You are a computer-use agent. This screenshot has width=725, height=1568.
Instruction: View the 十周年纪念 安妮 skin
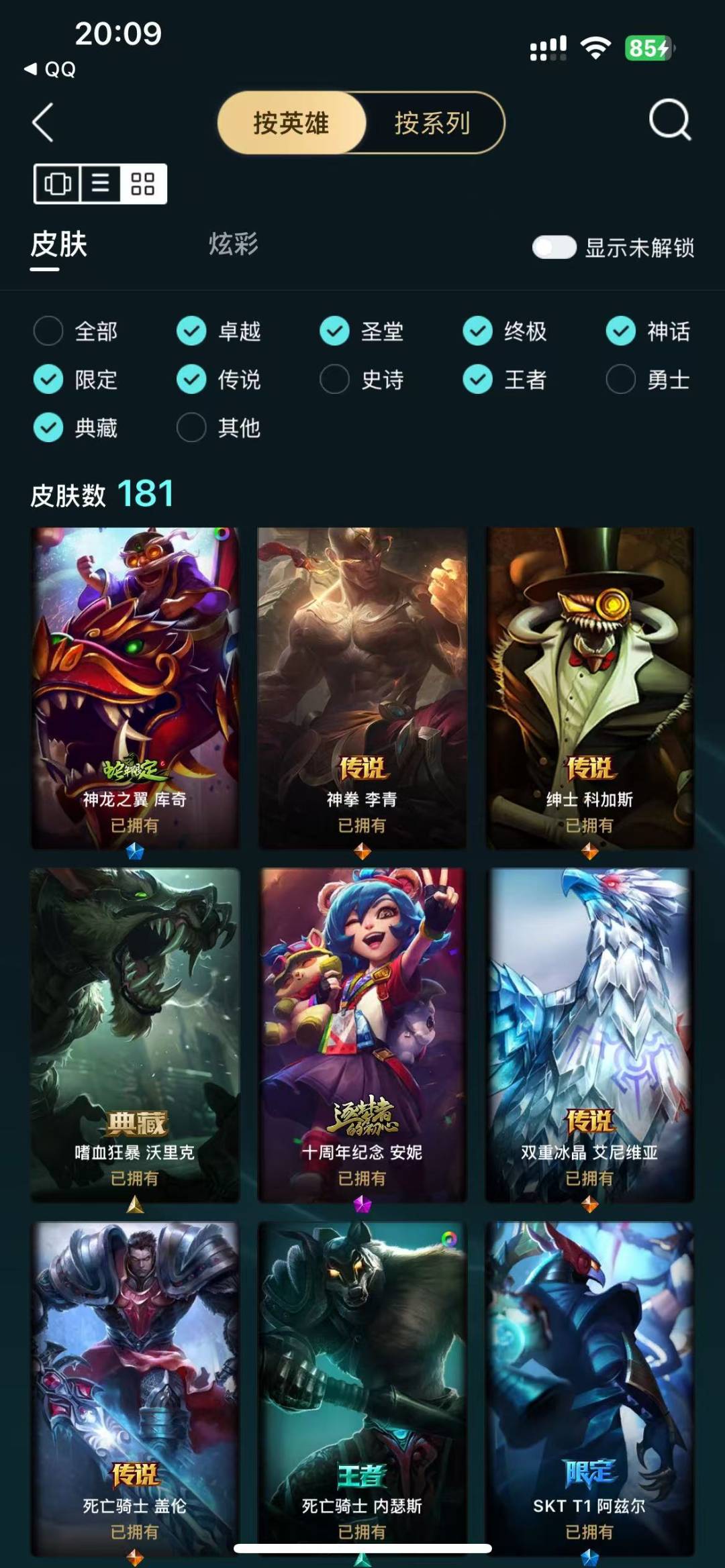362,1035
